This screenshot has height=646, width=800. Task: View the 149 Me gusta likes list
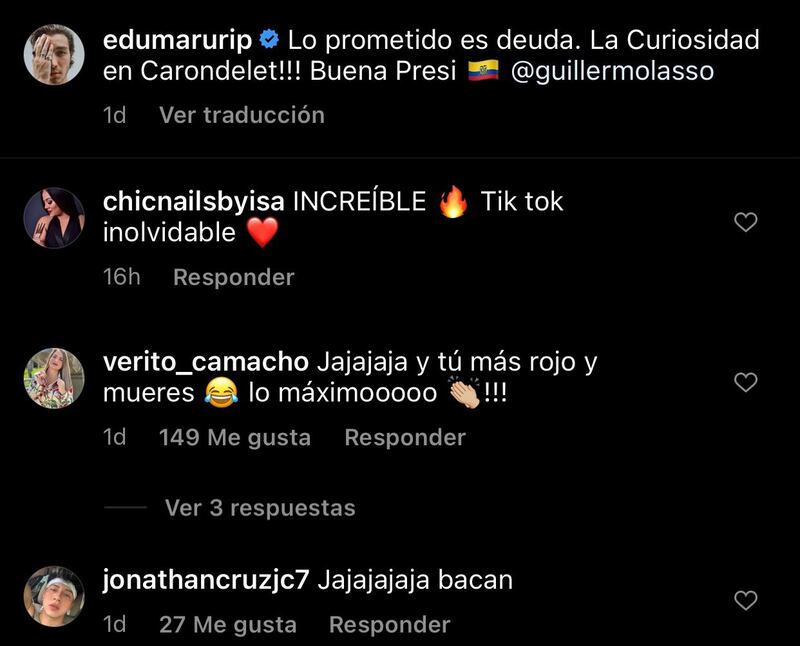pos(235,437)
